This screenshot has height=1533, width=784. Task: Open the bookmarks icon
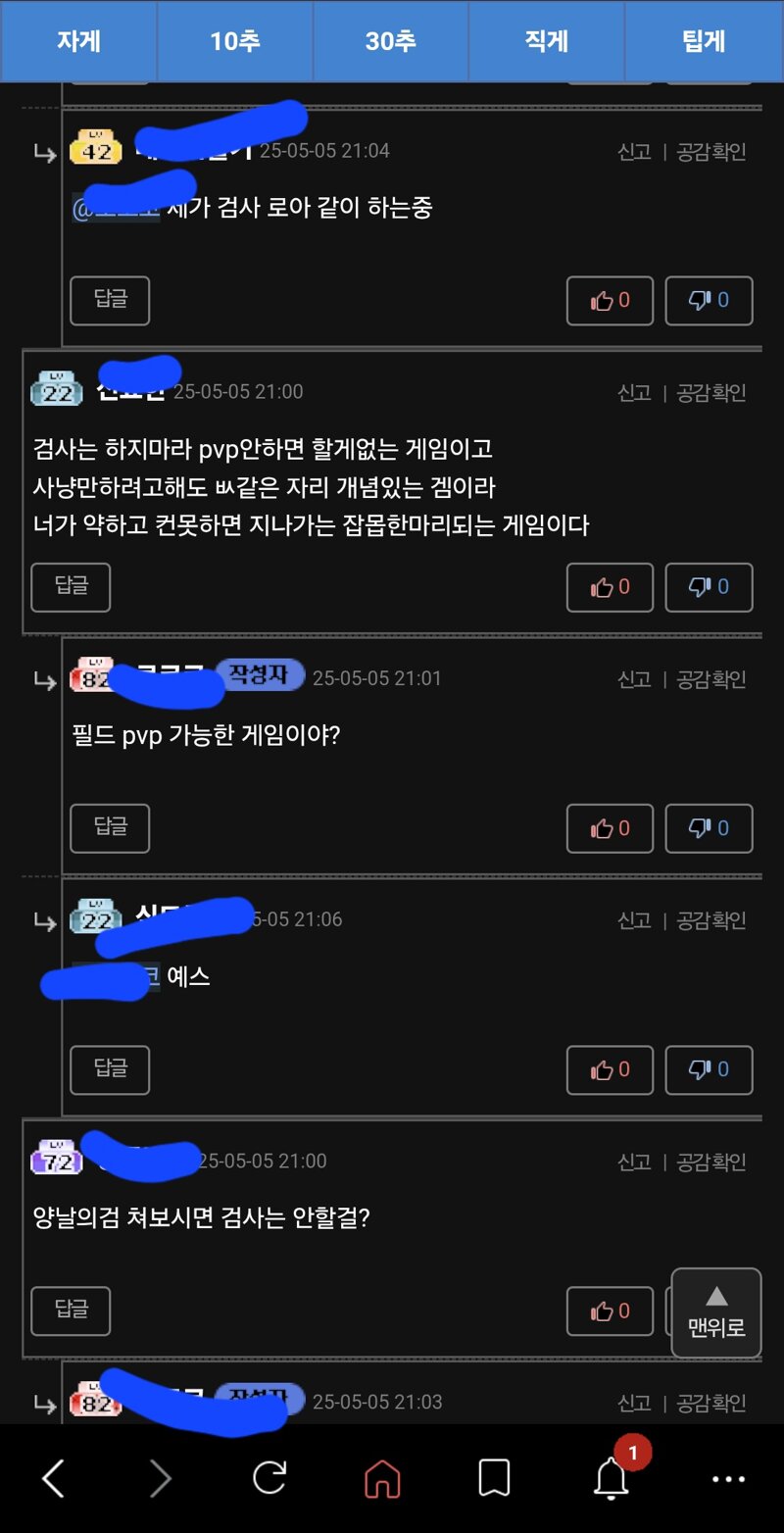click(494, 1478)
